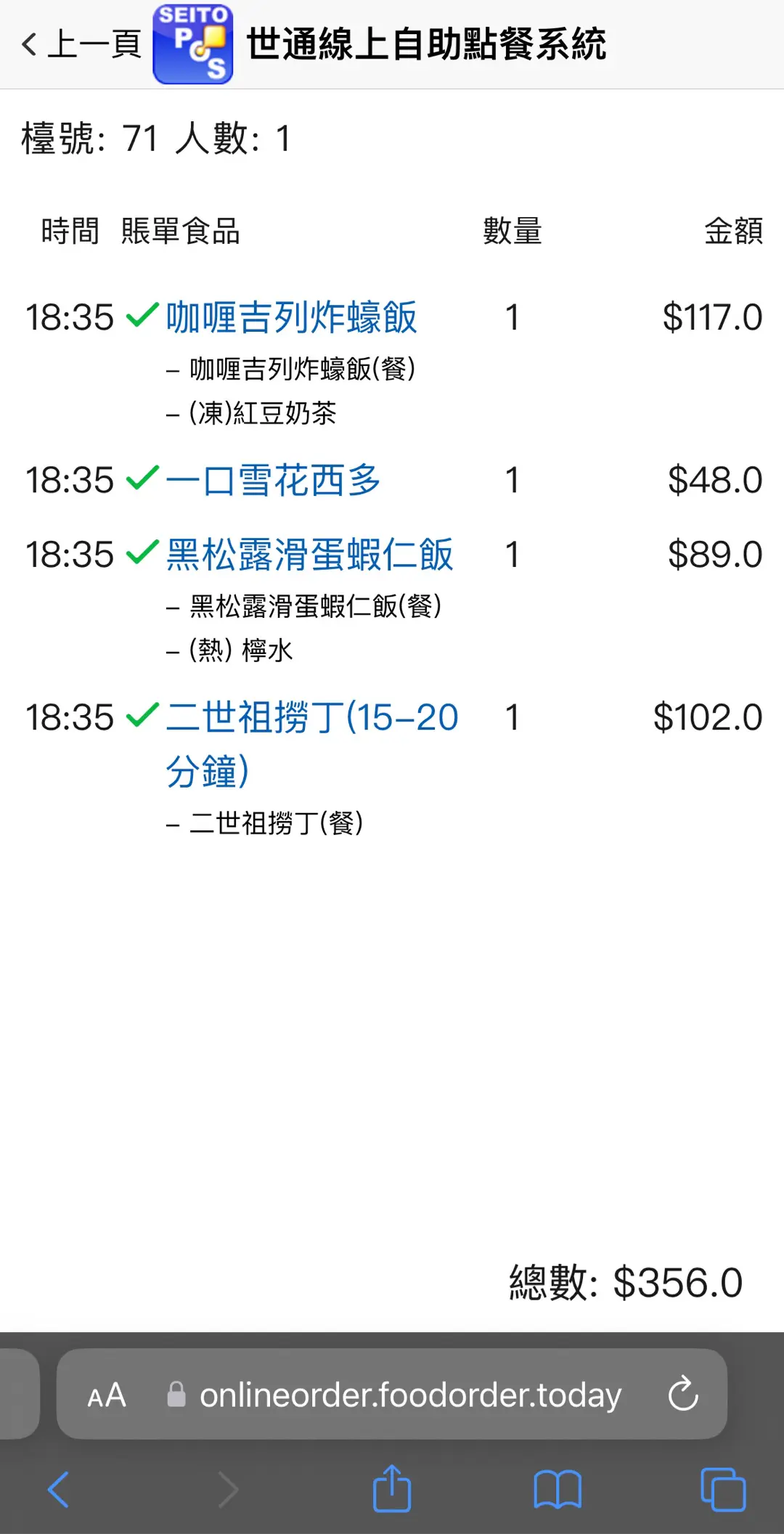
Task: Open the 一口雪花西多 order item
Action: (x=273, y=481)
